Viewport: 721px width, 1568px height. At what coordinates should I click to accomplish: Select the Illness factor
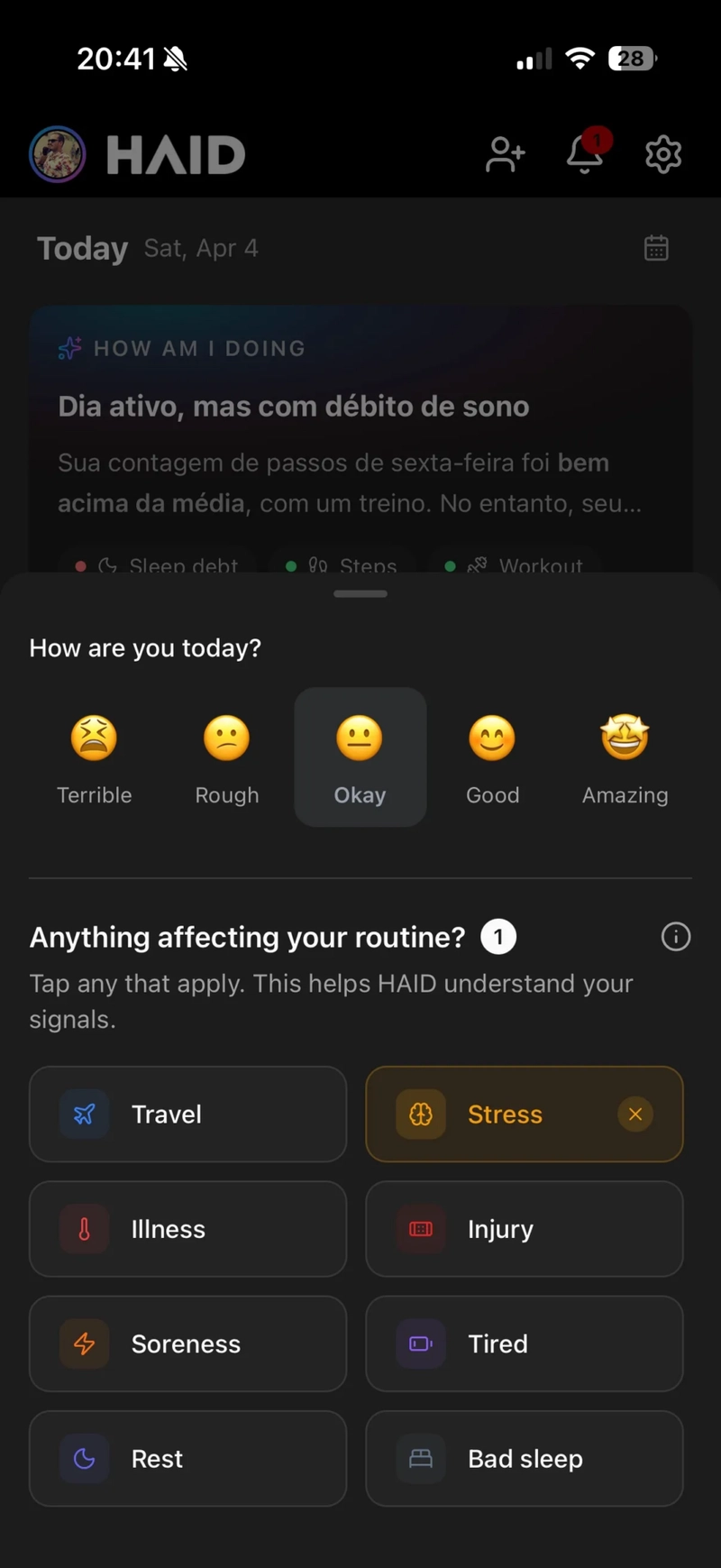187,1229
